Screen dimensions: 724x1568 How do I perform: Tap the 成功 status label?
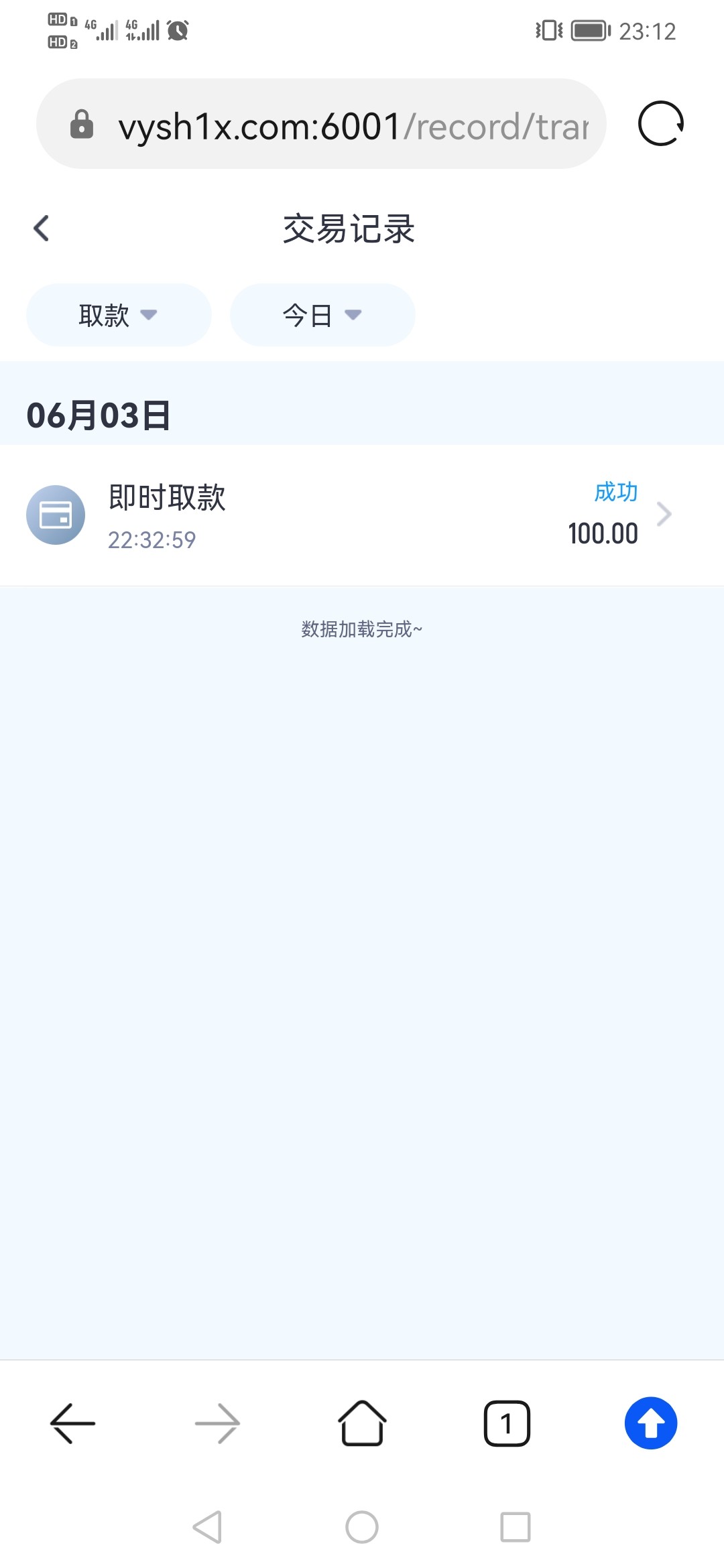615,493
